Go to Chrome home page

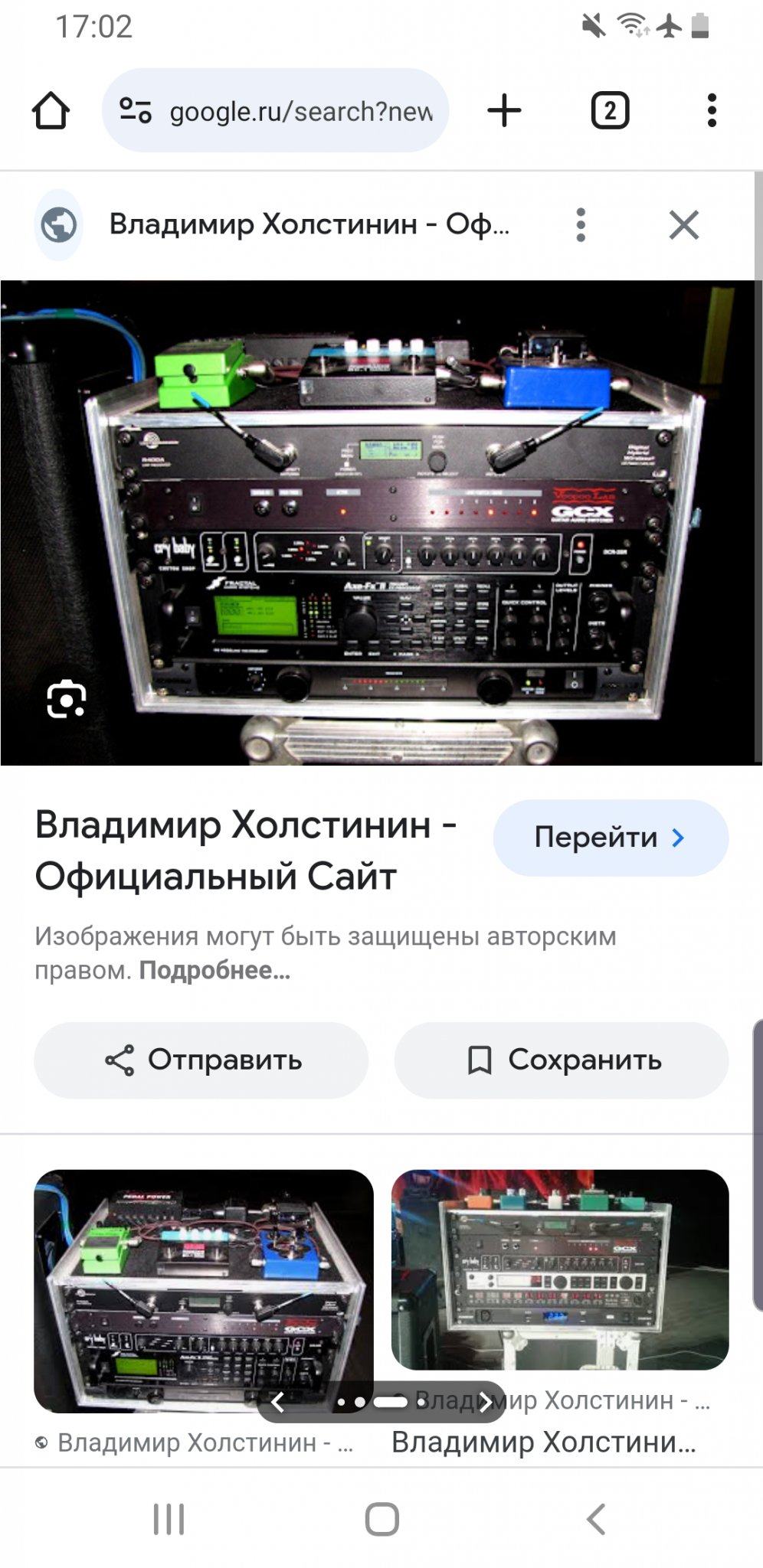click(51, 111)
